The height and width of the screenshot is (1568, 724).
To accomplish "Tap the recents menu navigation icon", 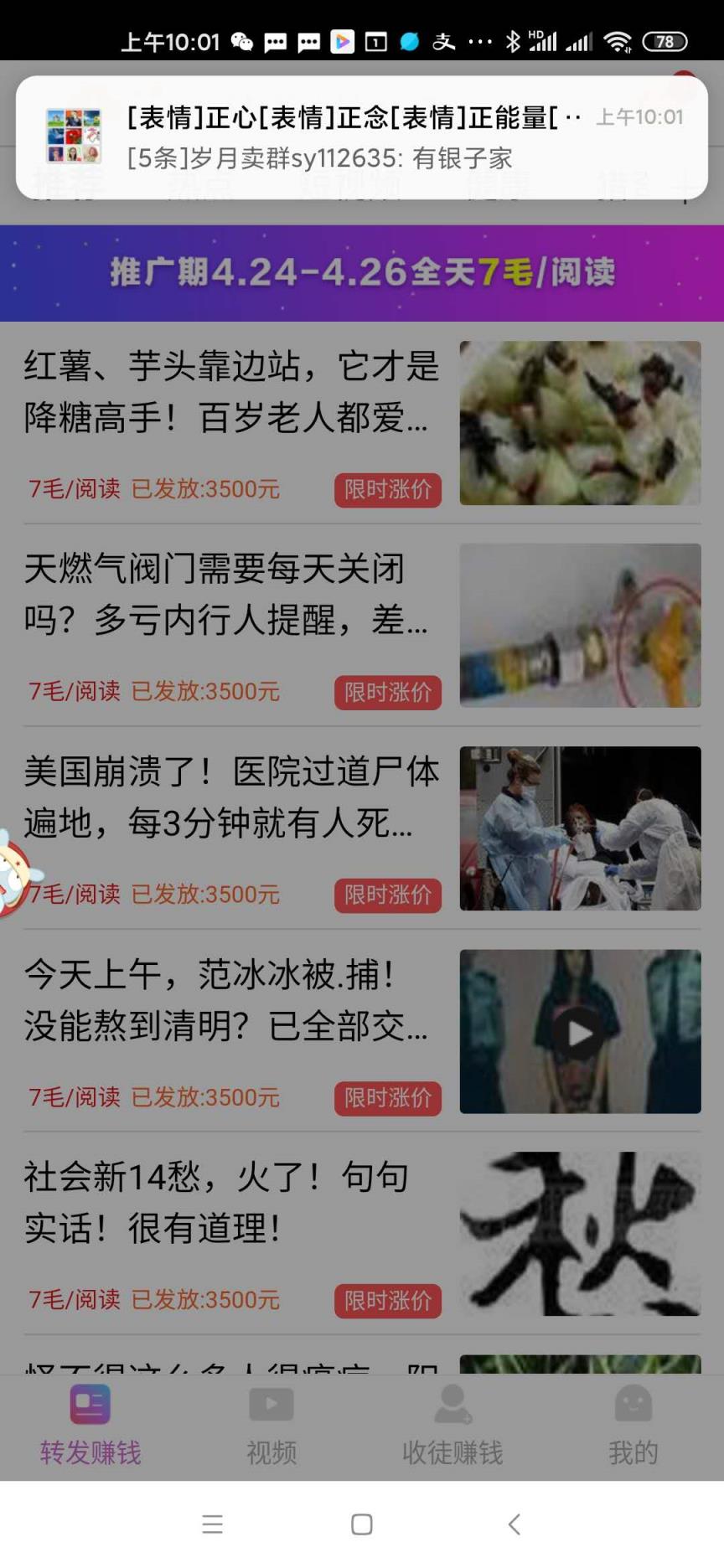I will (212, 1524).
